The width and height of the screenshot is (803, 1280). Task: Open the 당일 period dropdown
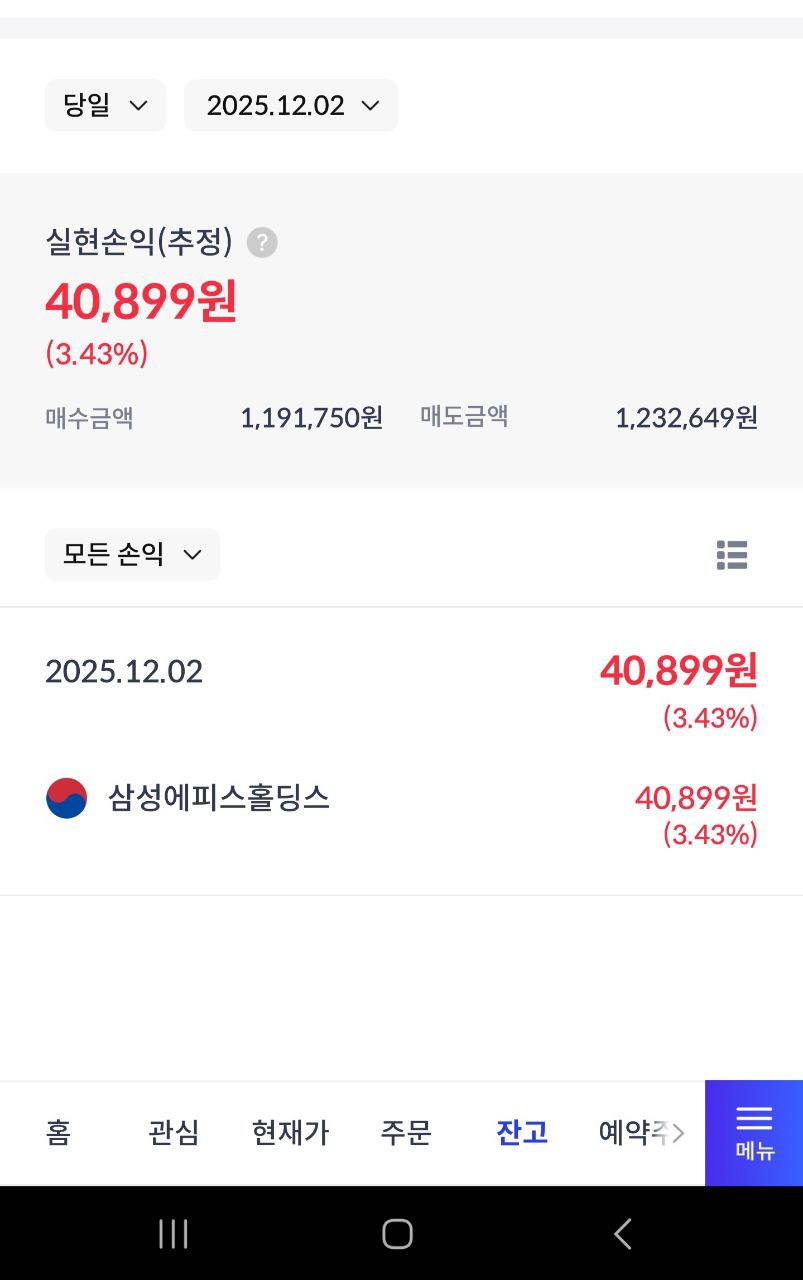click(x=105, y=105)
